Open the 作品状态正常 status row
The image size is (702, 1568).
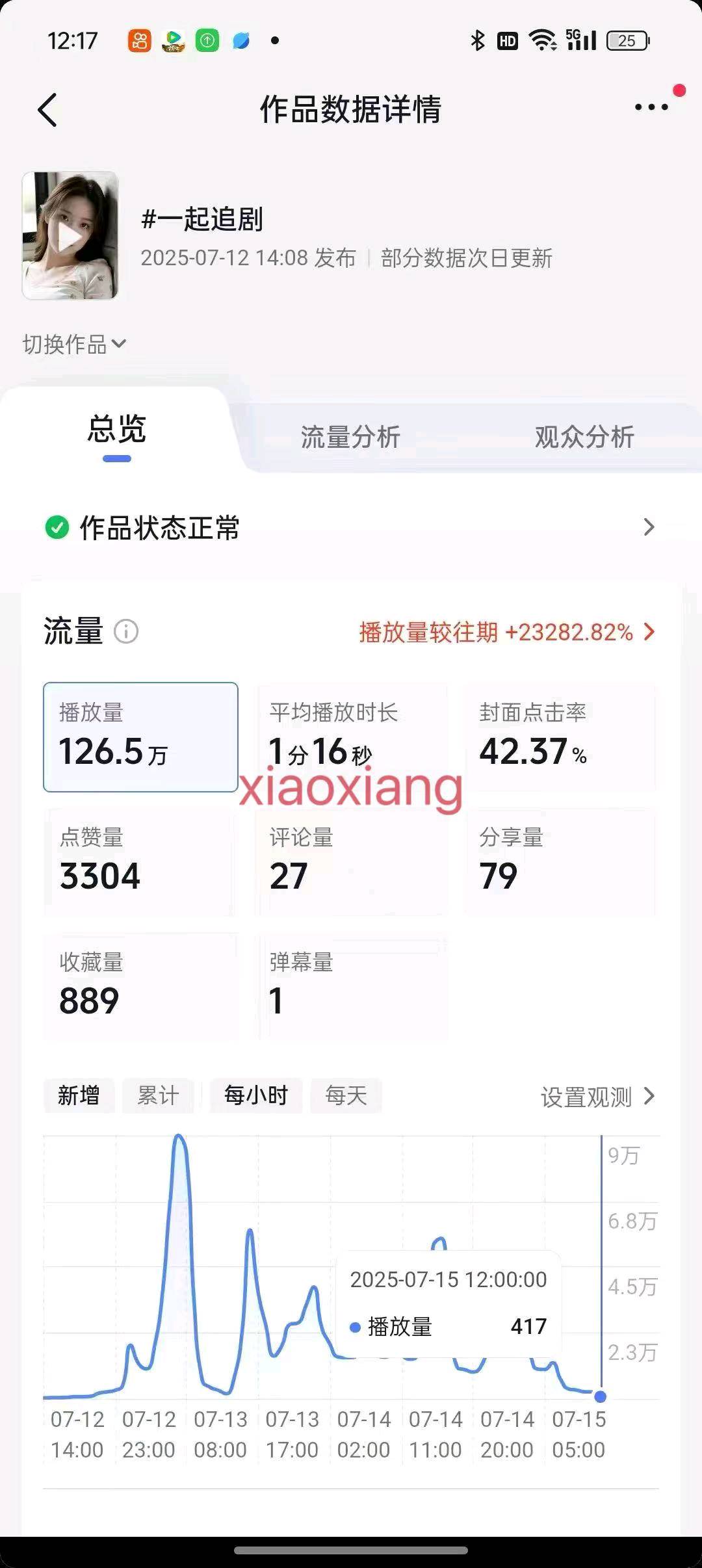(351, 527)
